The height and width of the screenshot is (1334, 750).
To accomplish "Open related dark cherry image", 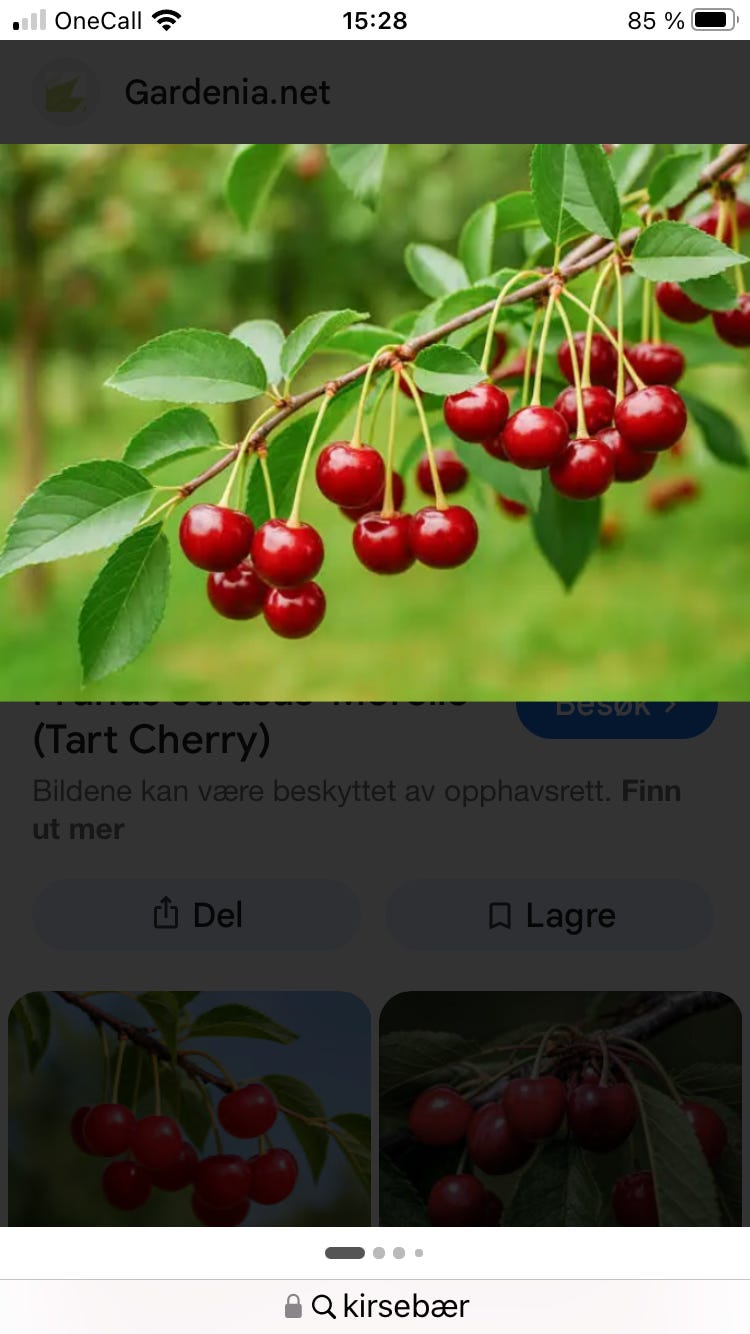I will [560, 1108].
